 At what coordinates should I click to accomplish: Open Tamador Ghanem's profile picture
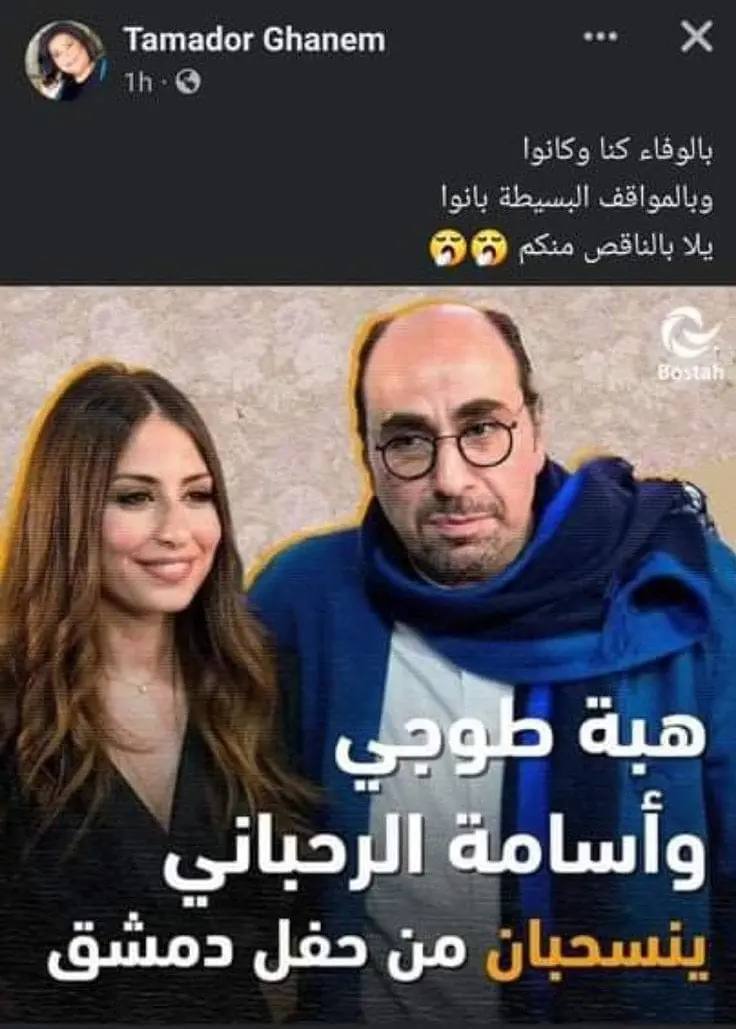coord(65,60)
